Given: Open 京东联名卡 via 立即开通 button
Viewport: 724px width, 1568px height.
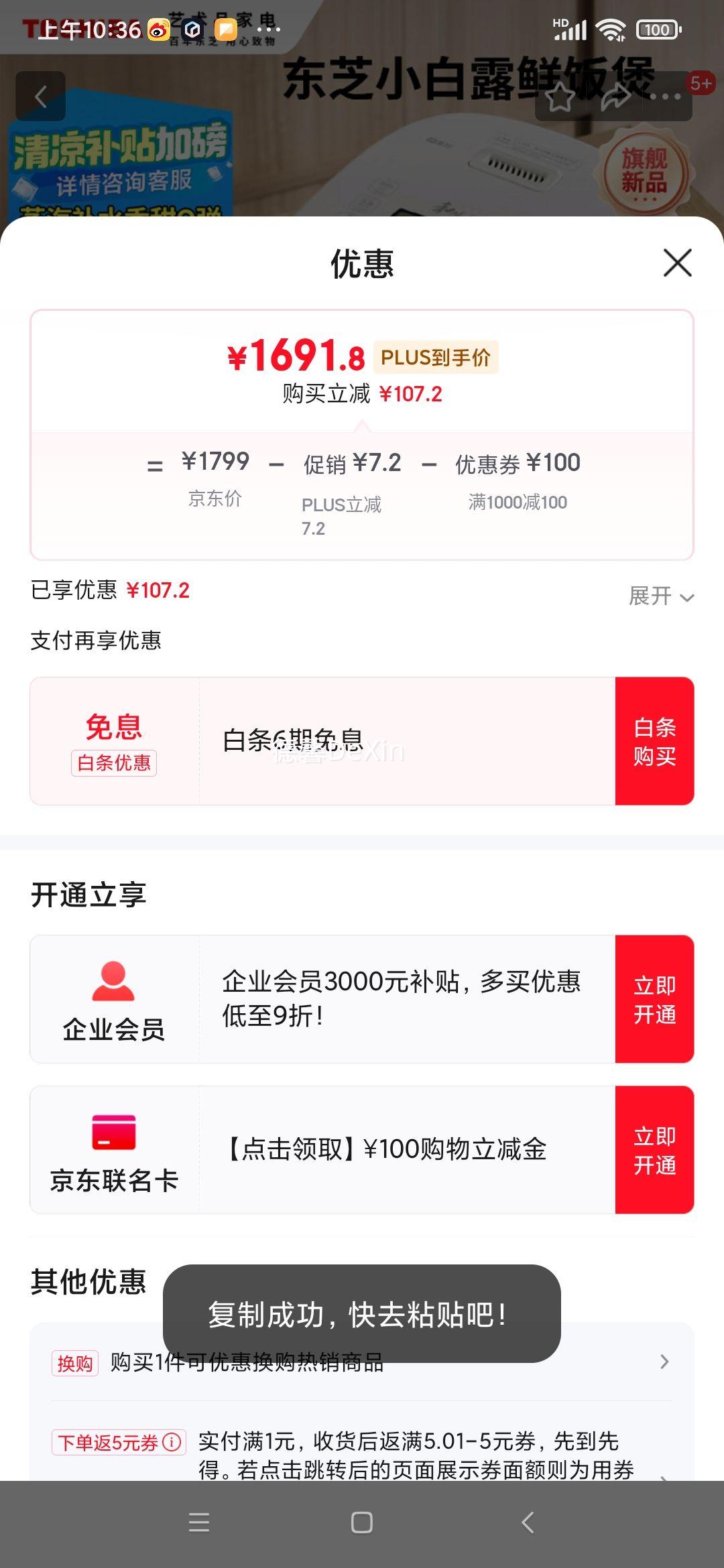Looking at the screenshot, I should (x=654, y=1150).
